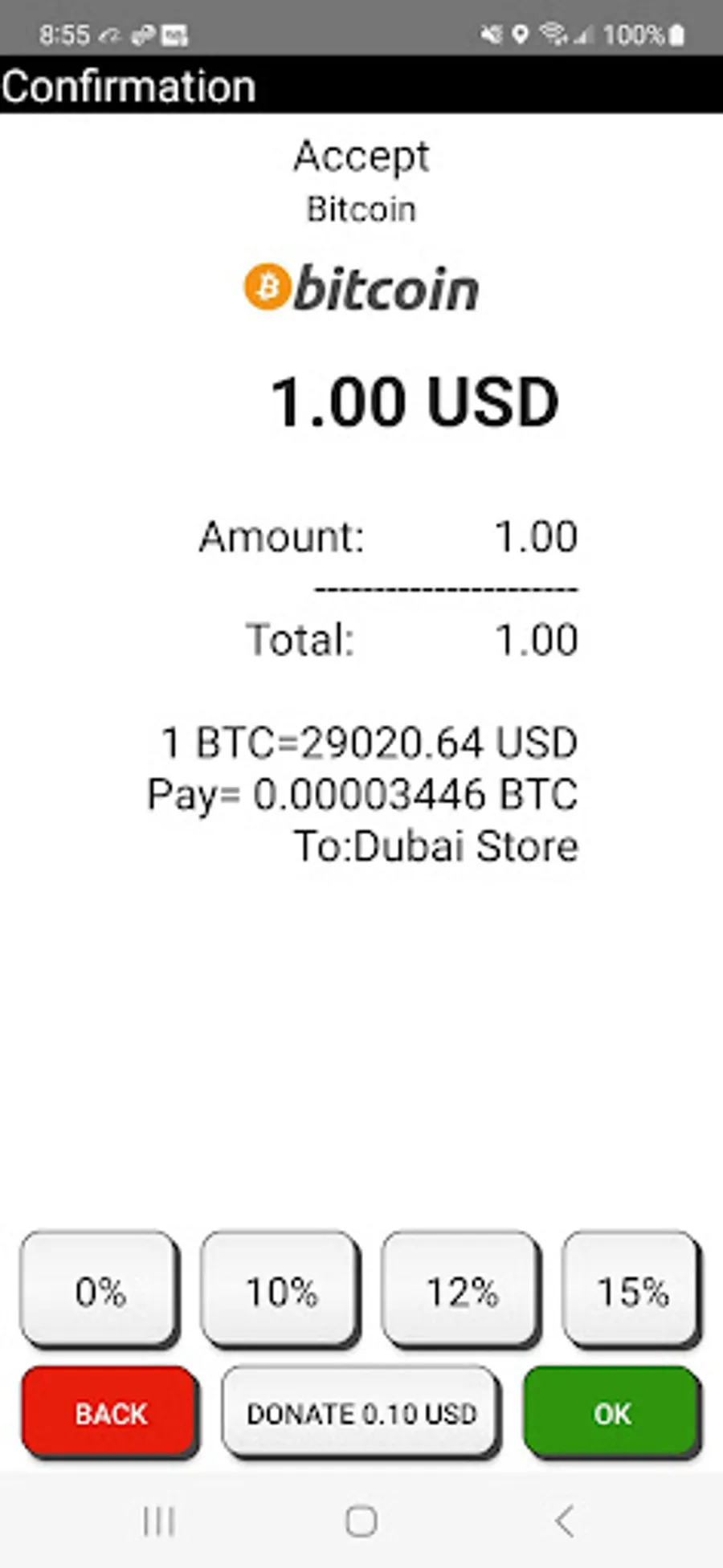723x1568 pixels.
Task: Apply the 15% tip
Action: 632,1290
